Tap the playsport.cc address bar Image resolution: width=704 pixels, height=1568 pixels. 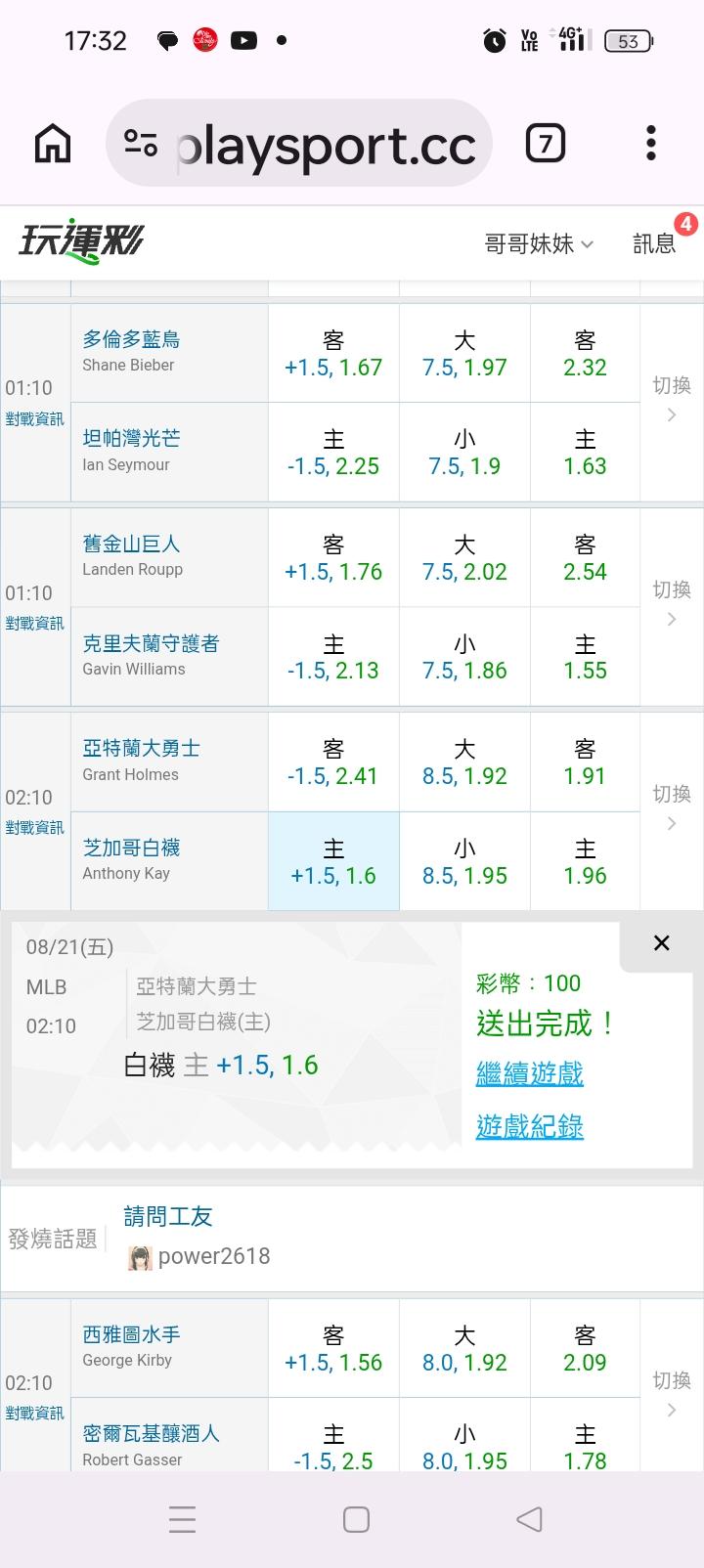point(299,144)
